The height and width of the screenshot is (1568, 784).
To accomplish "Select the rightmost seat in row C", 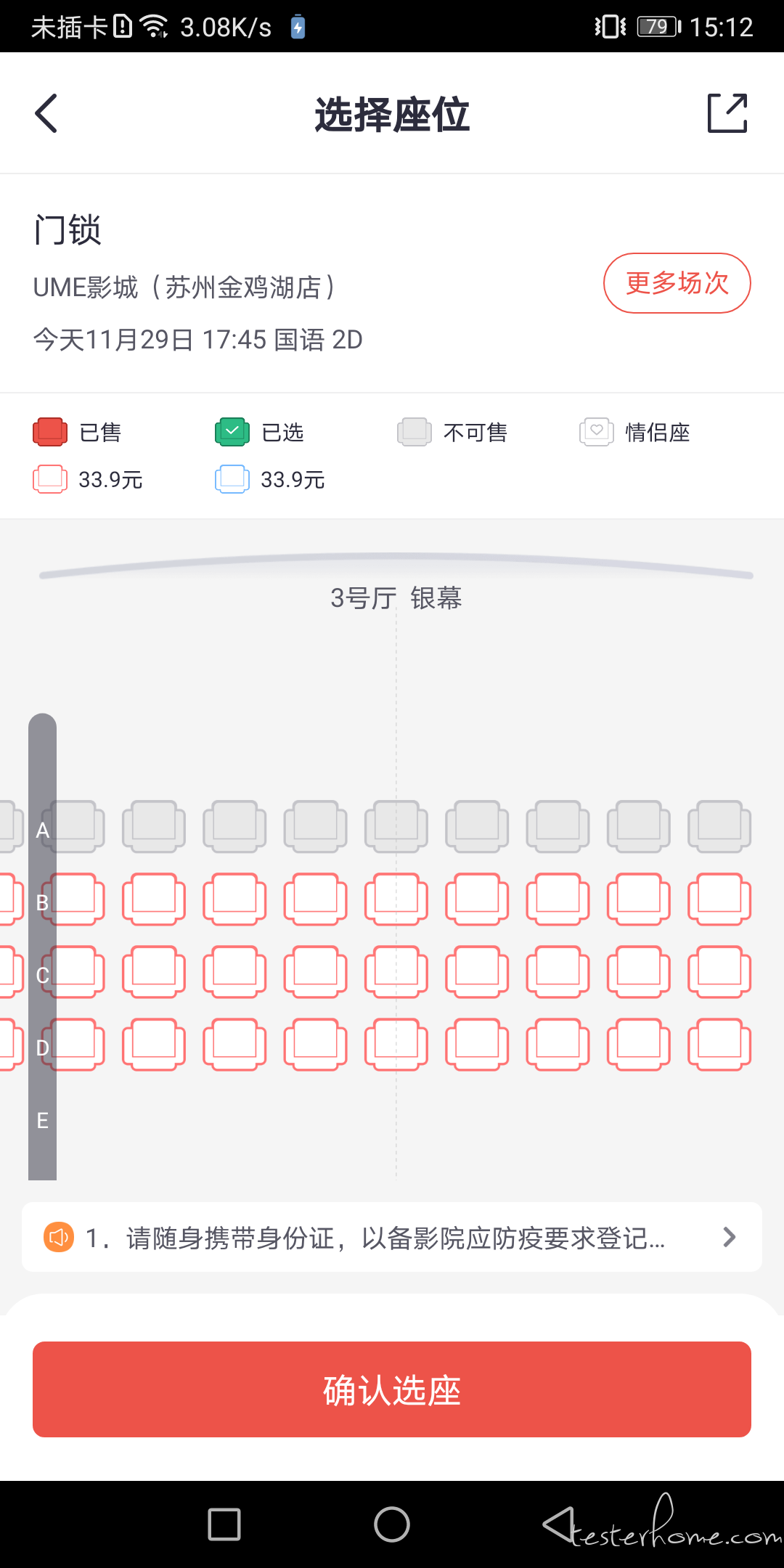I will 719,971.
